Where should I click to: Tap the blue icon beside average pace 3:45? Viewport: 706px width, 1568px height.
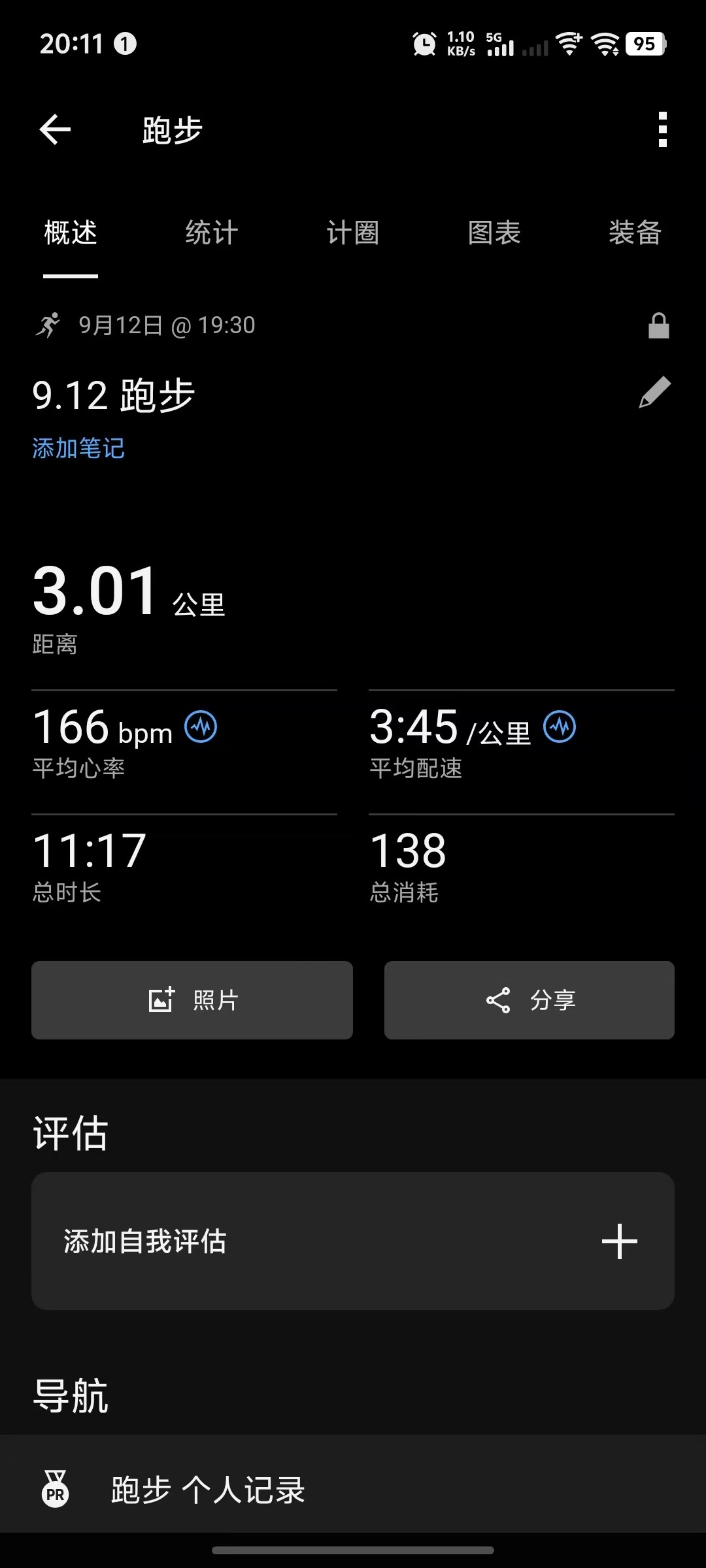(560, 727)
